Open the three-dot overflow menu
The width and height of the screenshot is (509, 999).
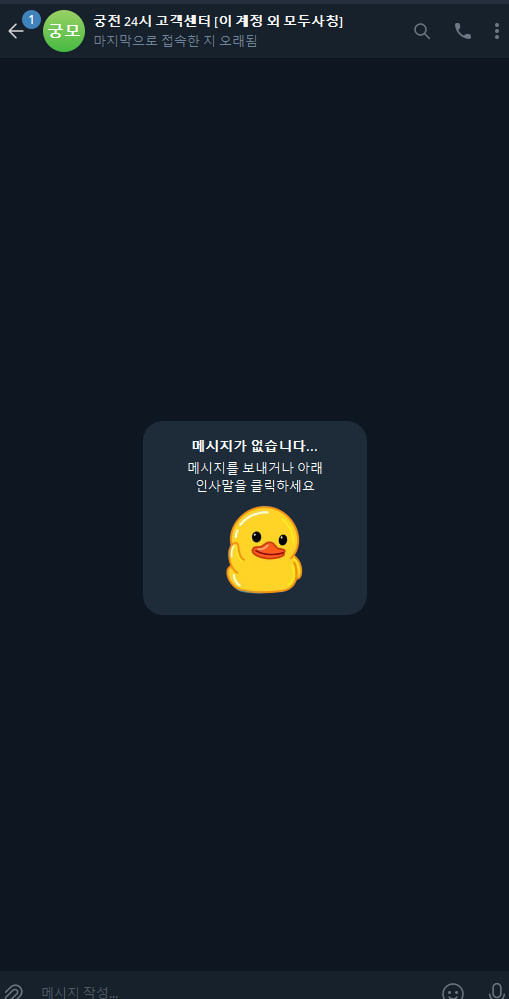pyautogui.click(x=497, y=31)
